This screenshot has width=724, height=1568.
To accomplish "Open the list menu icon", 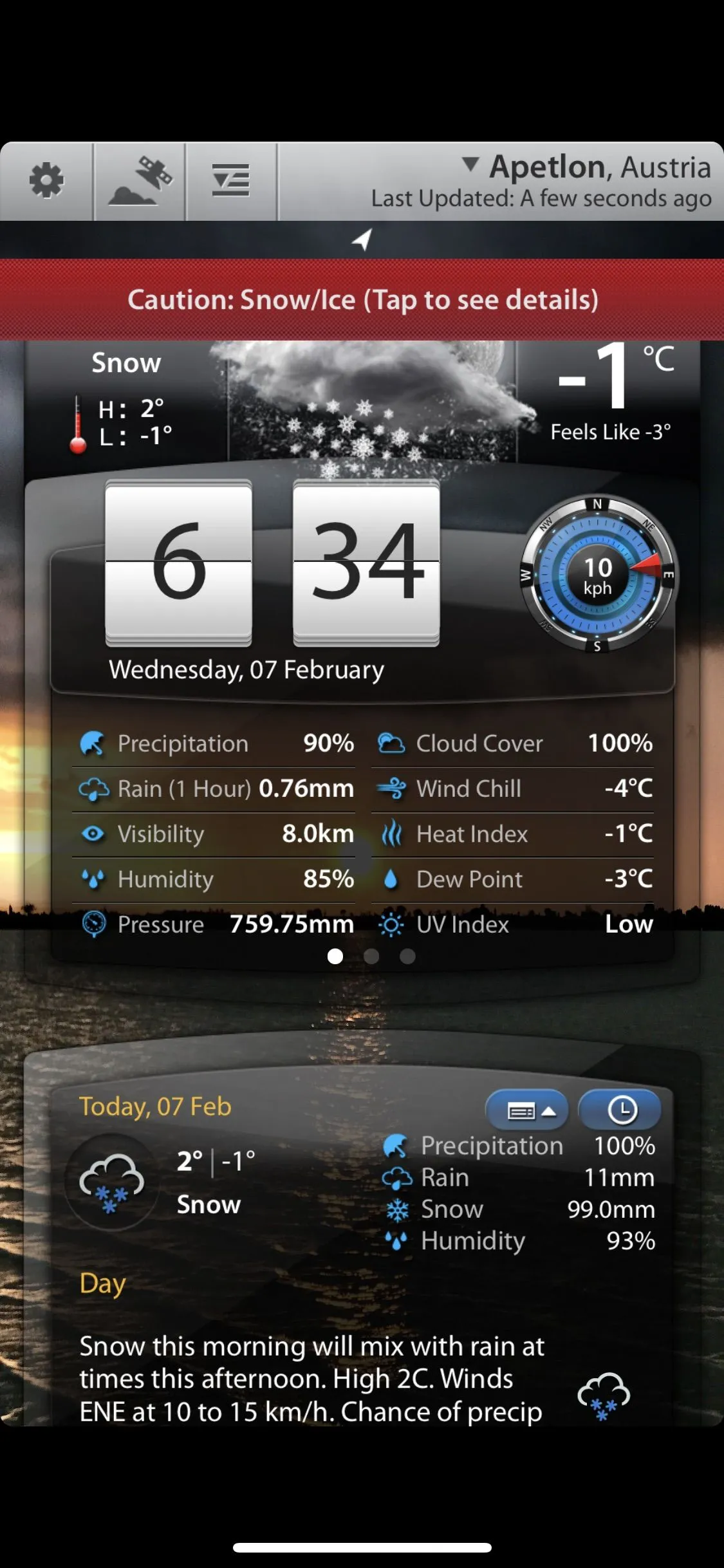I will (231, 181).
